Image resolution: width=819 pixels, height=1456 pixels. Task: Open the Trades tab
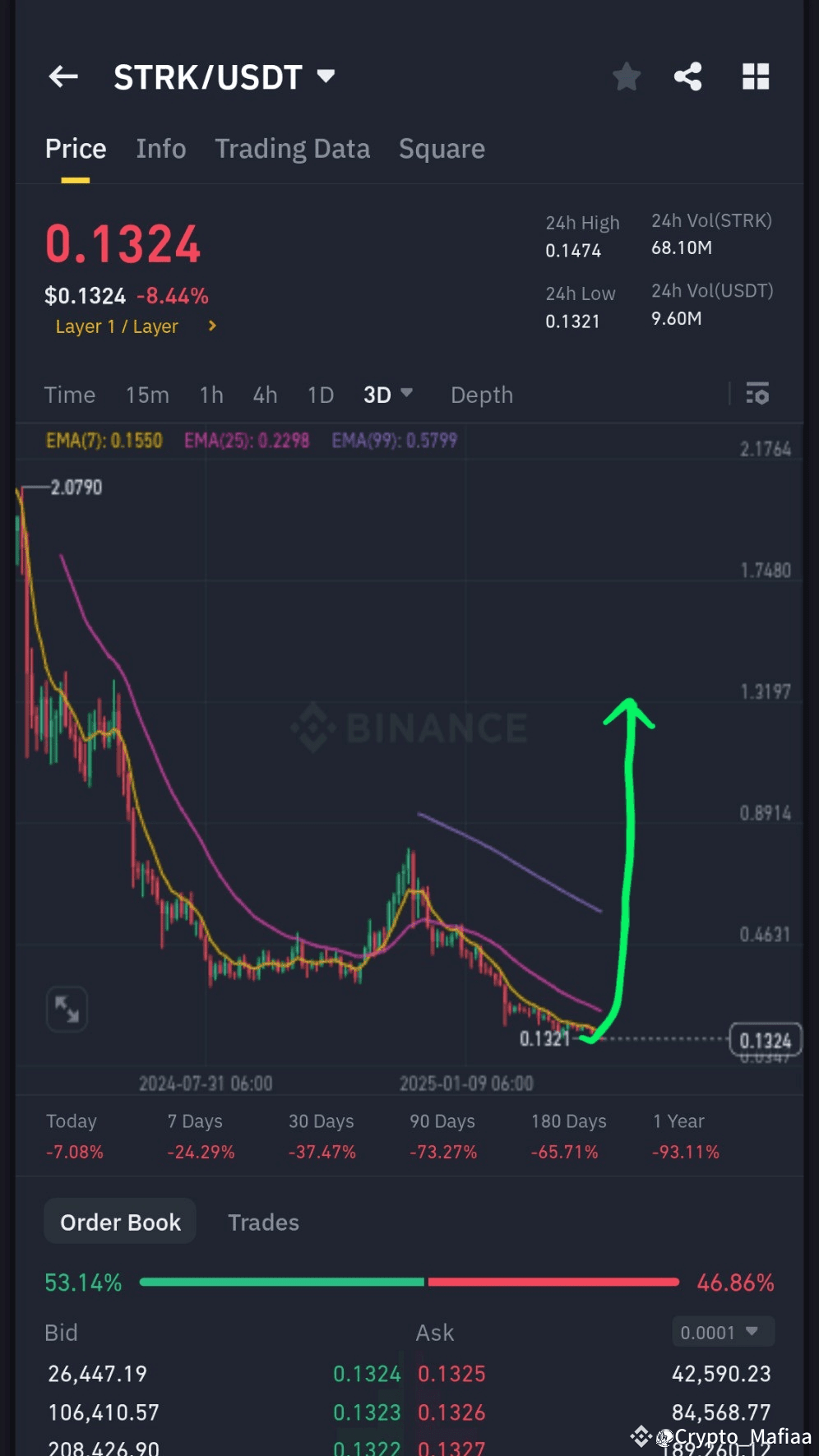[x=263, y=1223]
